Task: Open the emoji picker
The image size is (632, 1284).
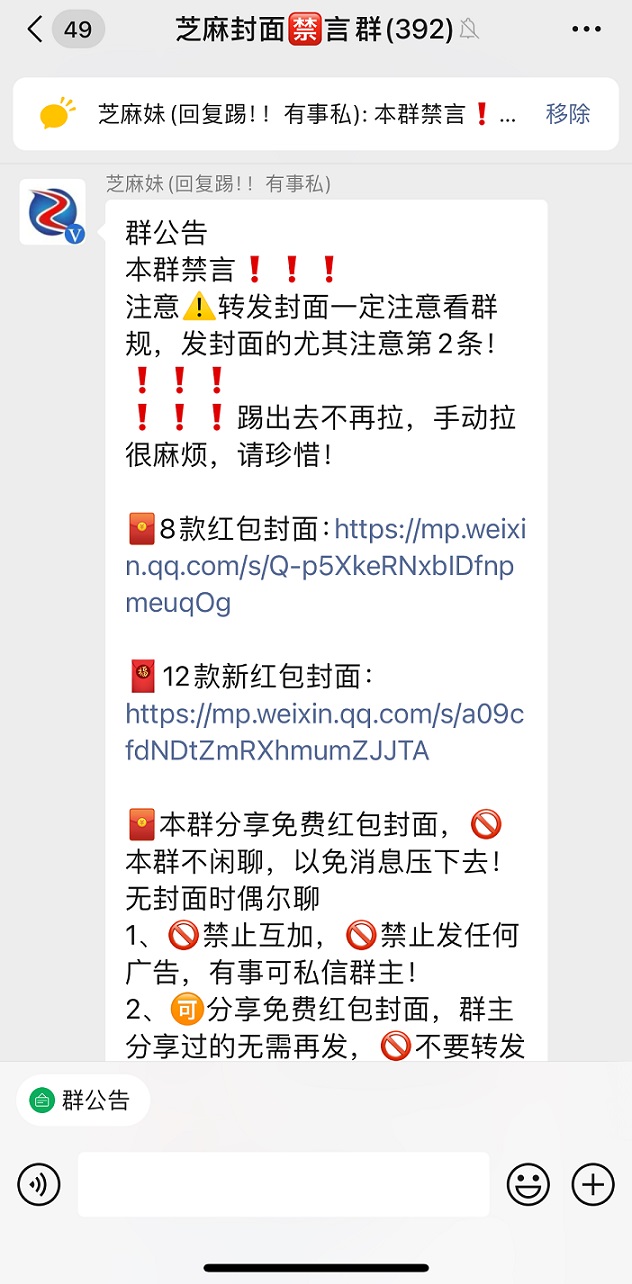Action: tap(528, 1185)
